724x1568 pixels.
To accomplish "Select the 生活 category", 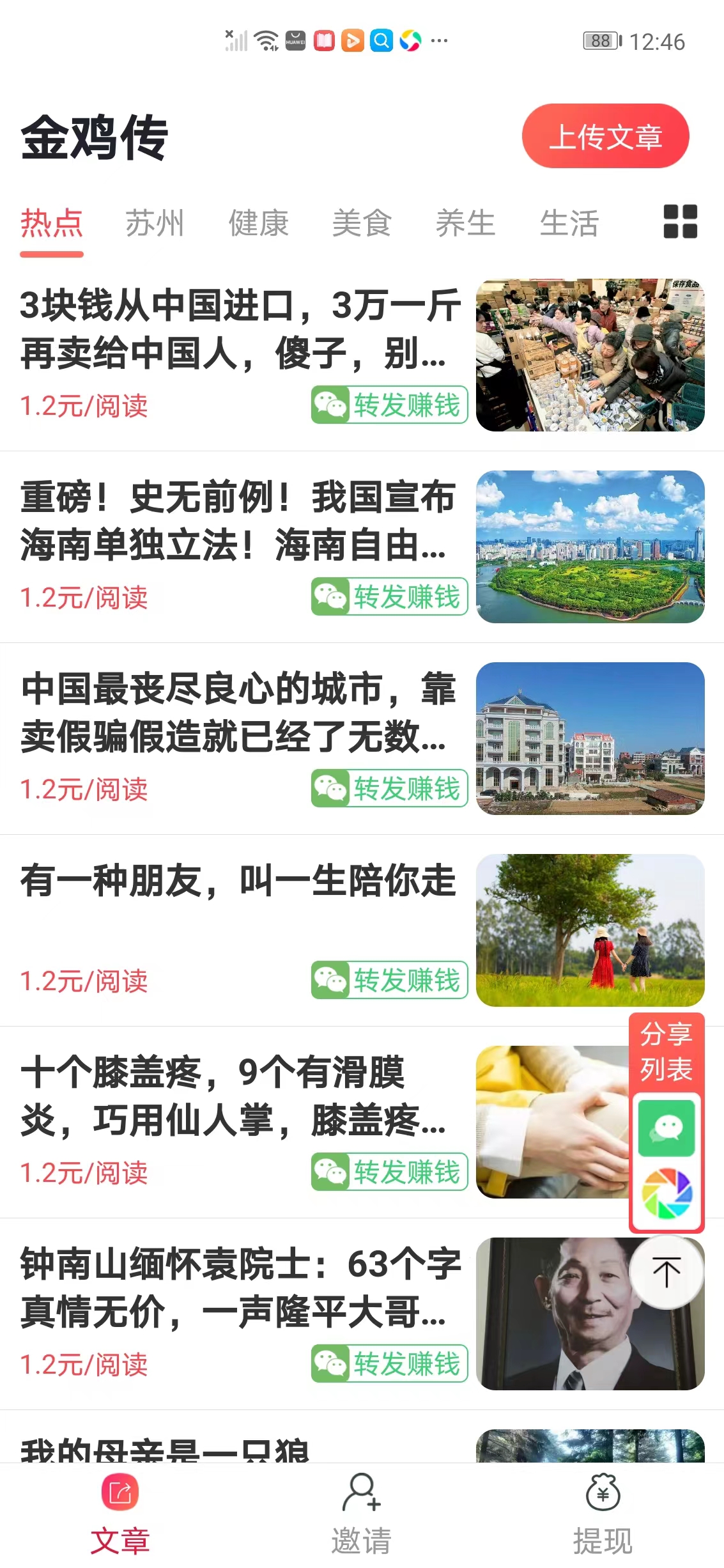I will [569, 223].
